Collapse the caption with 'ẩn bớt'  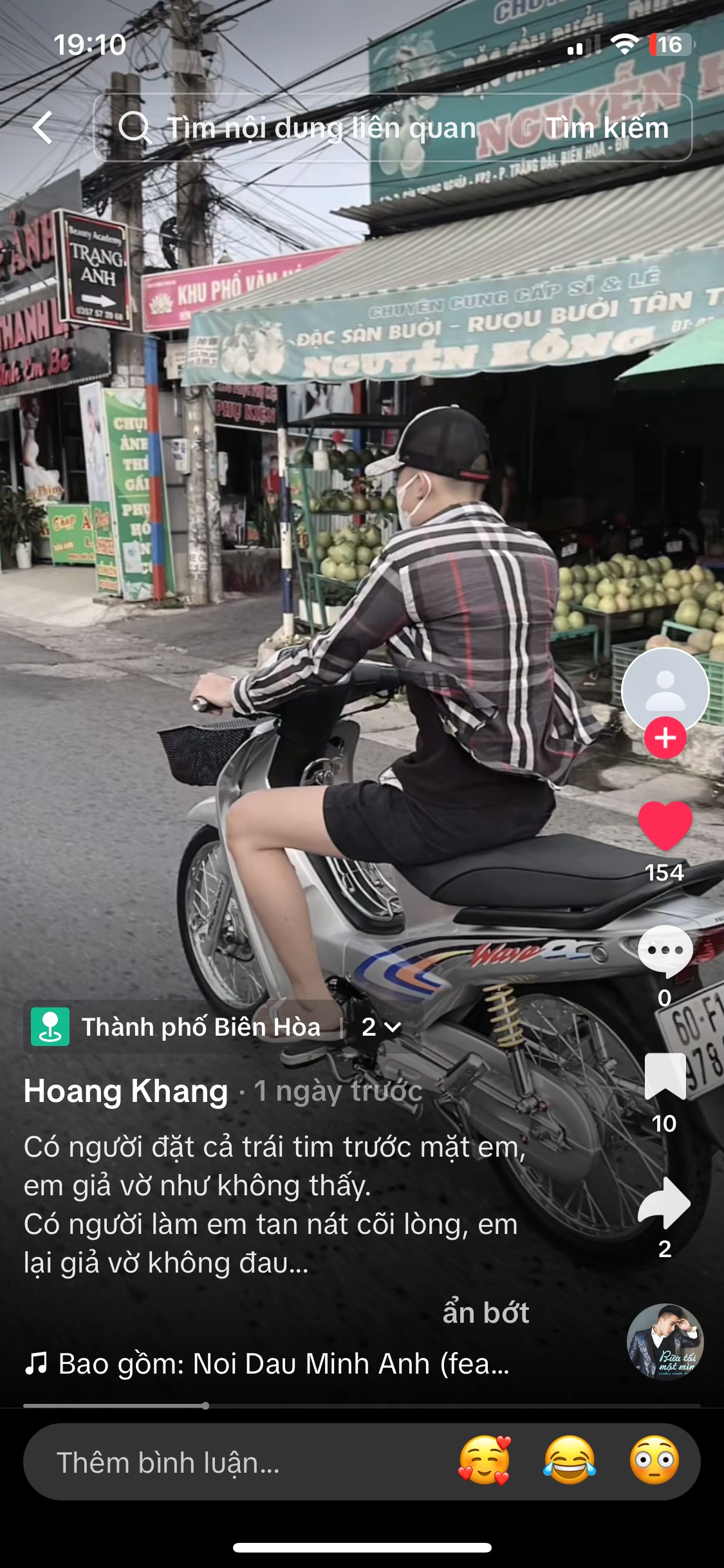[x=486, y=1312]
